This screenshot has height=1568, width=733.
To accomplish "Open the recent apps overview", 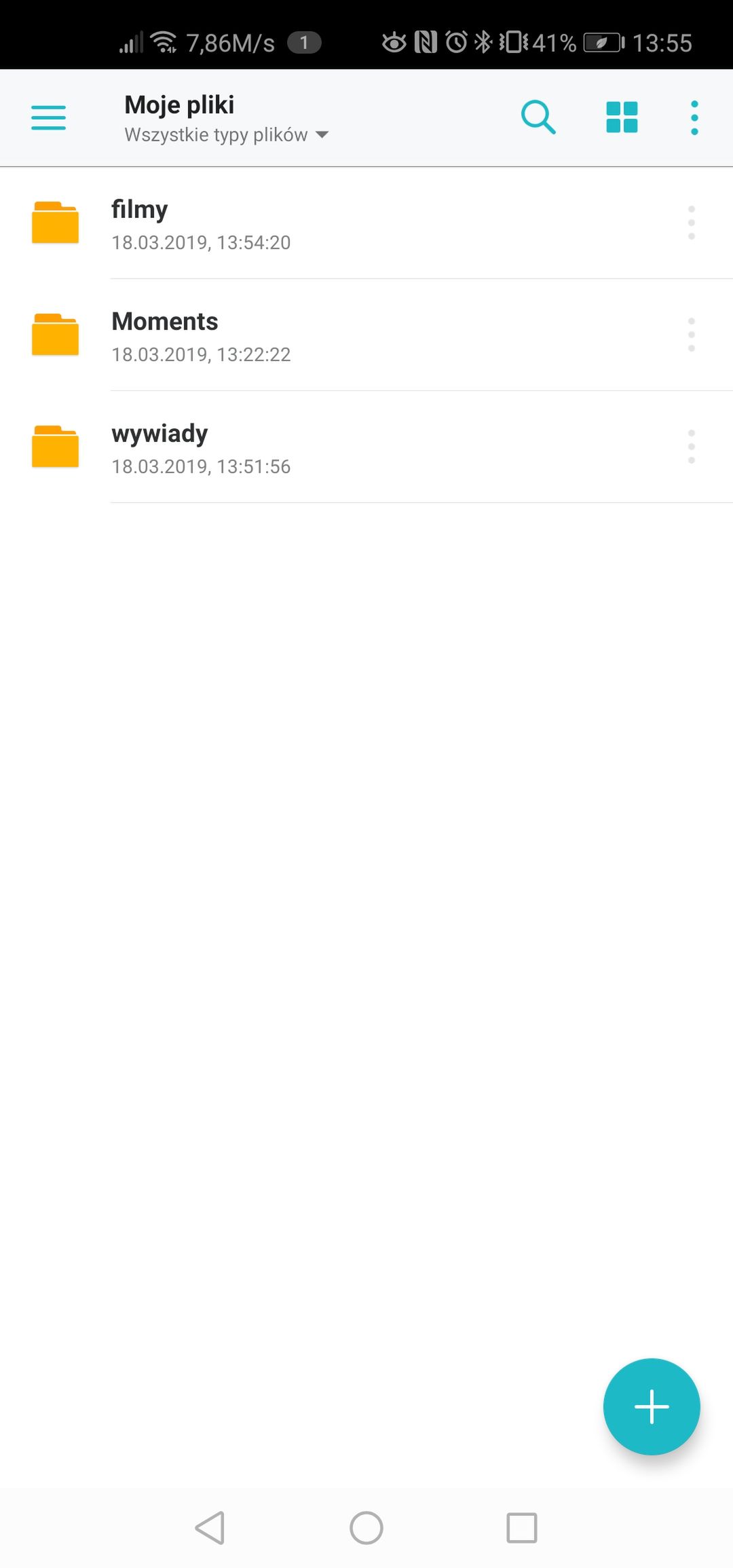I will pyautogui.click(x=522, y=1528).
